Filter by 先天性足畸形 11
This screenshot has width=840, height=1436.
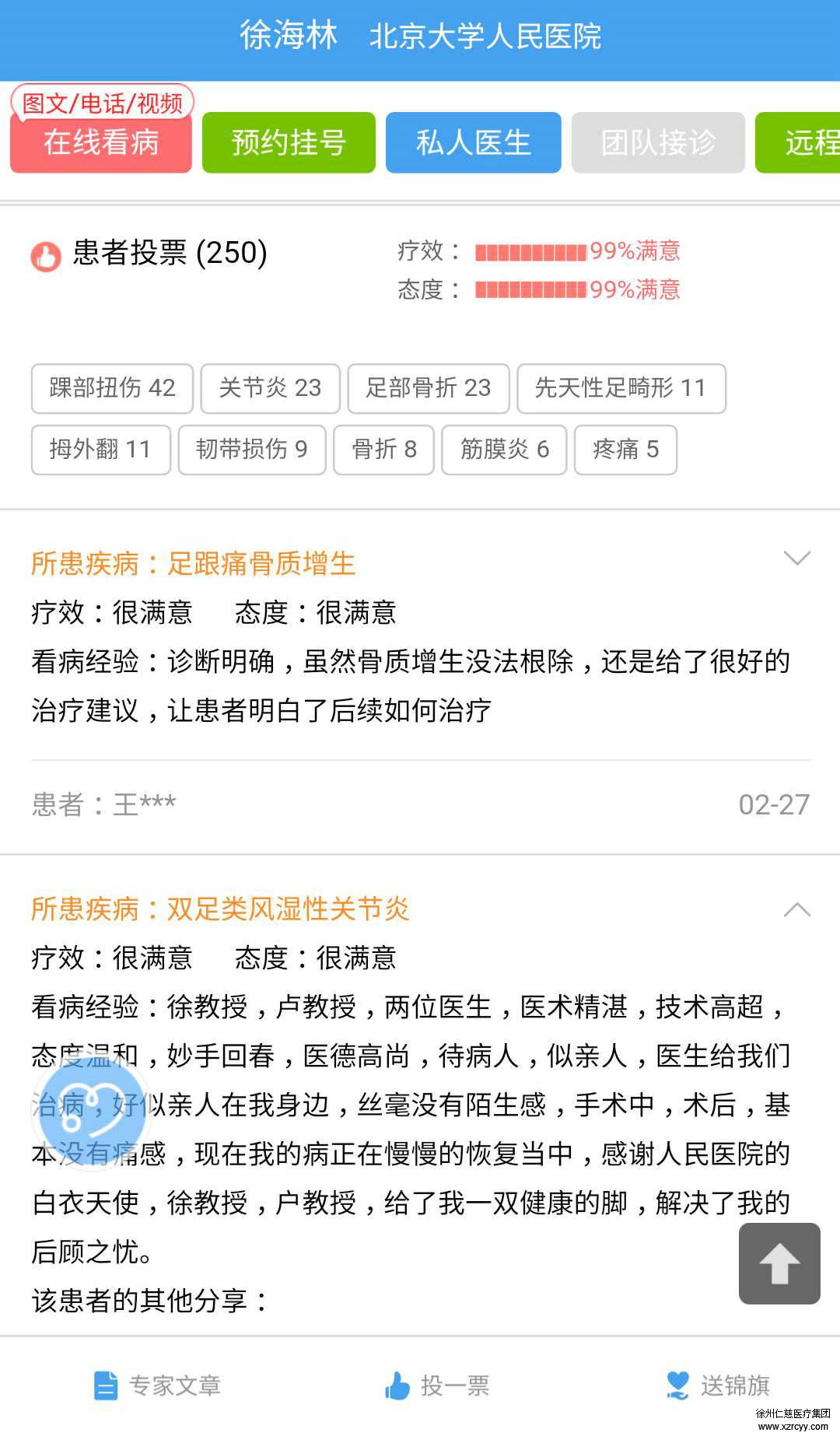point(621,388)
